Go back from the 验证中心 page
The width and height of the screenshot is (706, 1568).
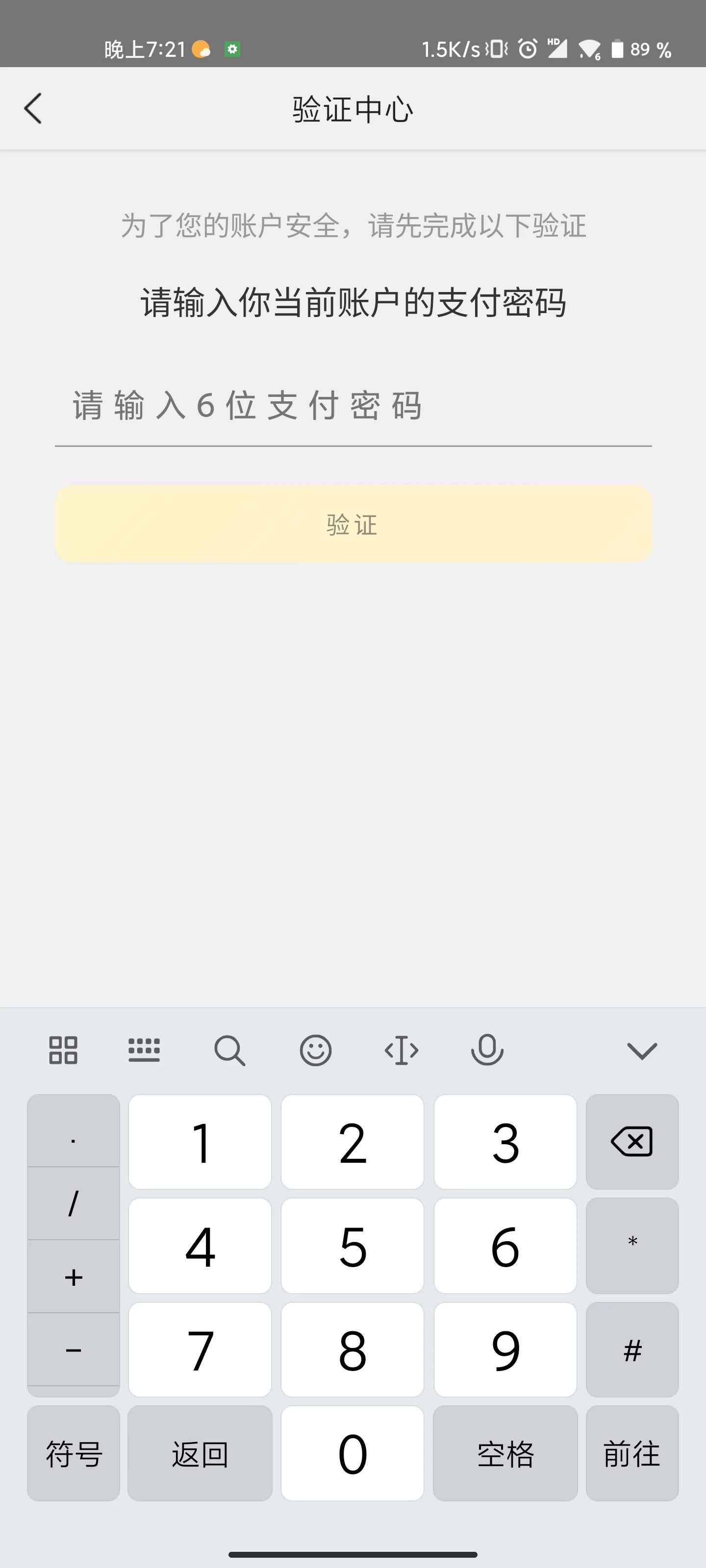(x=33, y=108)
